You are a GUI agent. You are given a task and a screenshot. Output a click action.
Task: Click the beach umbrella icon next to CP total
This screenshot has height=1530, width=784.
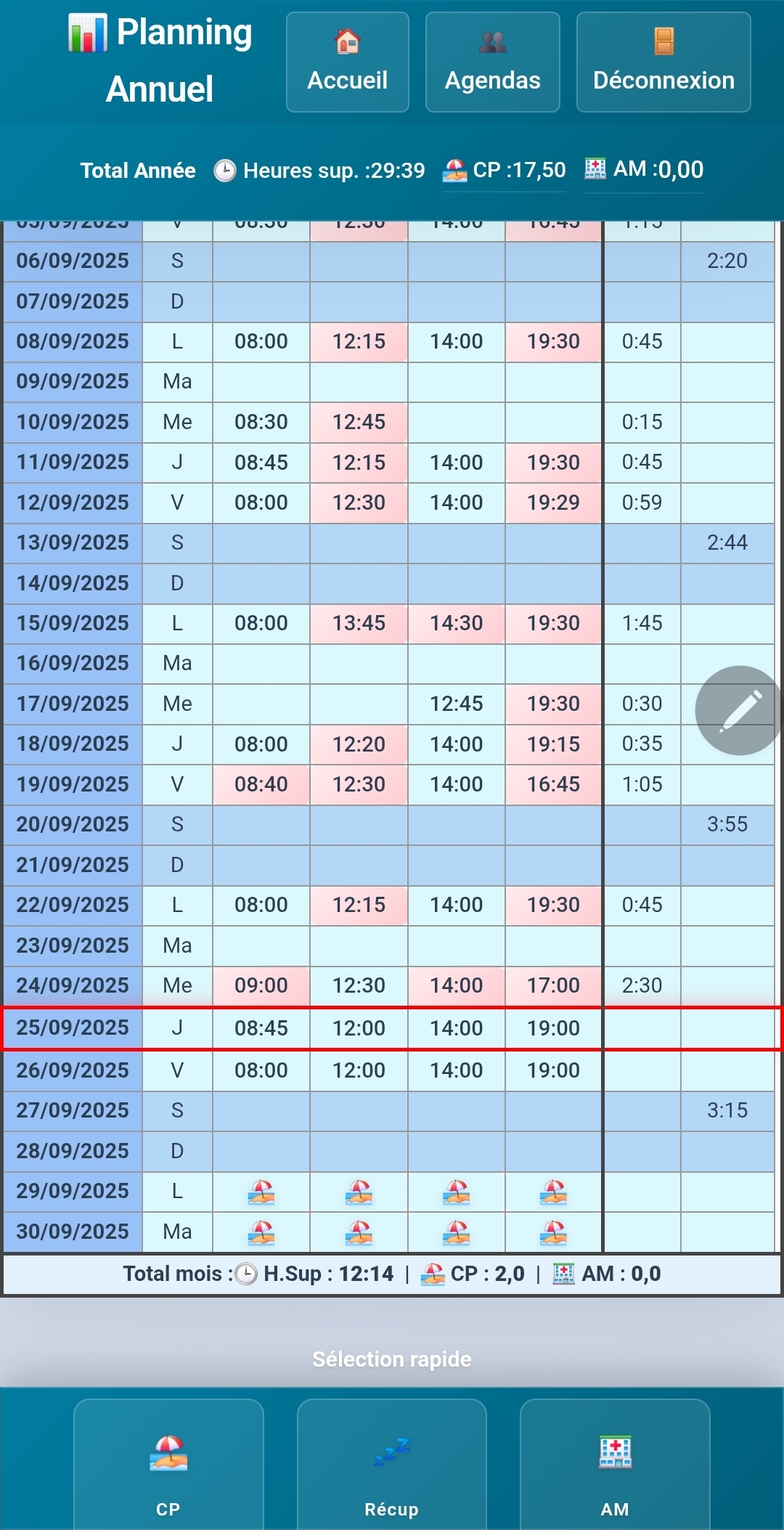click(454, 169)
